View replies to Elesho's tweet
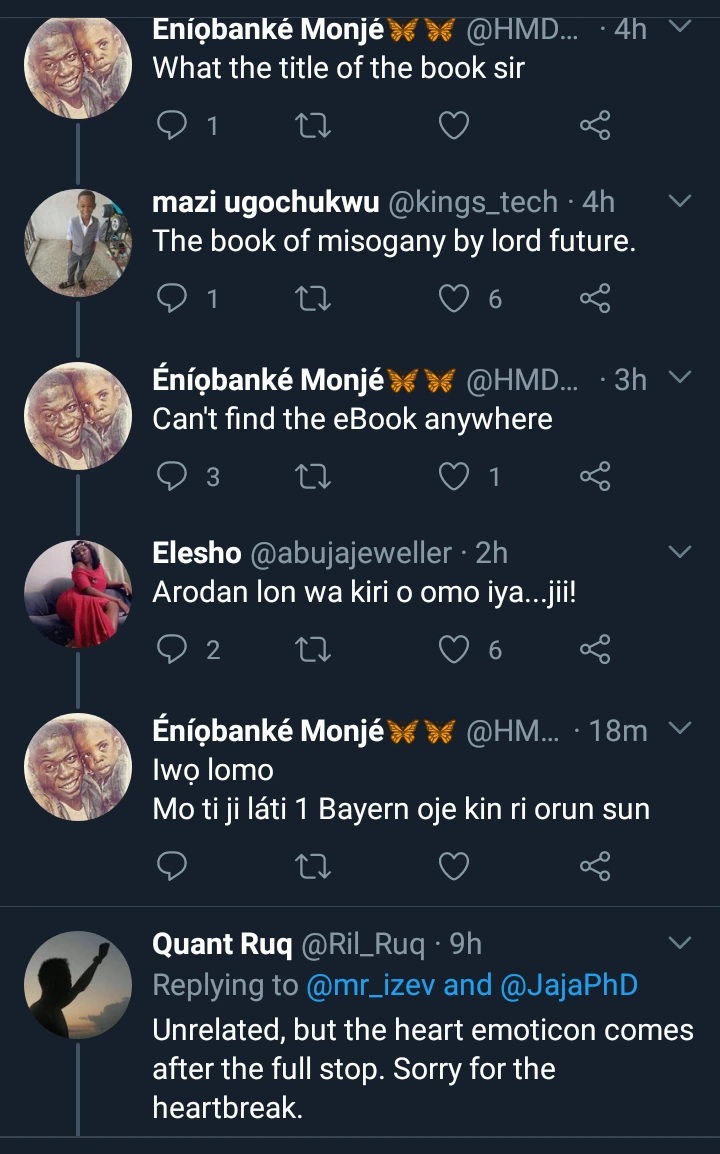This screenshot has height=1154, width=720. 173,651
